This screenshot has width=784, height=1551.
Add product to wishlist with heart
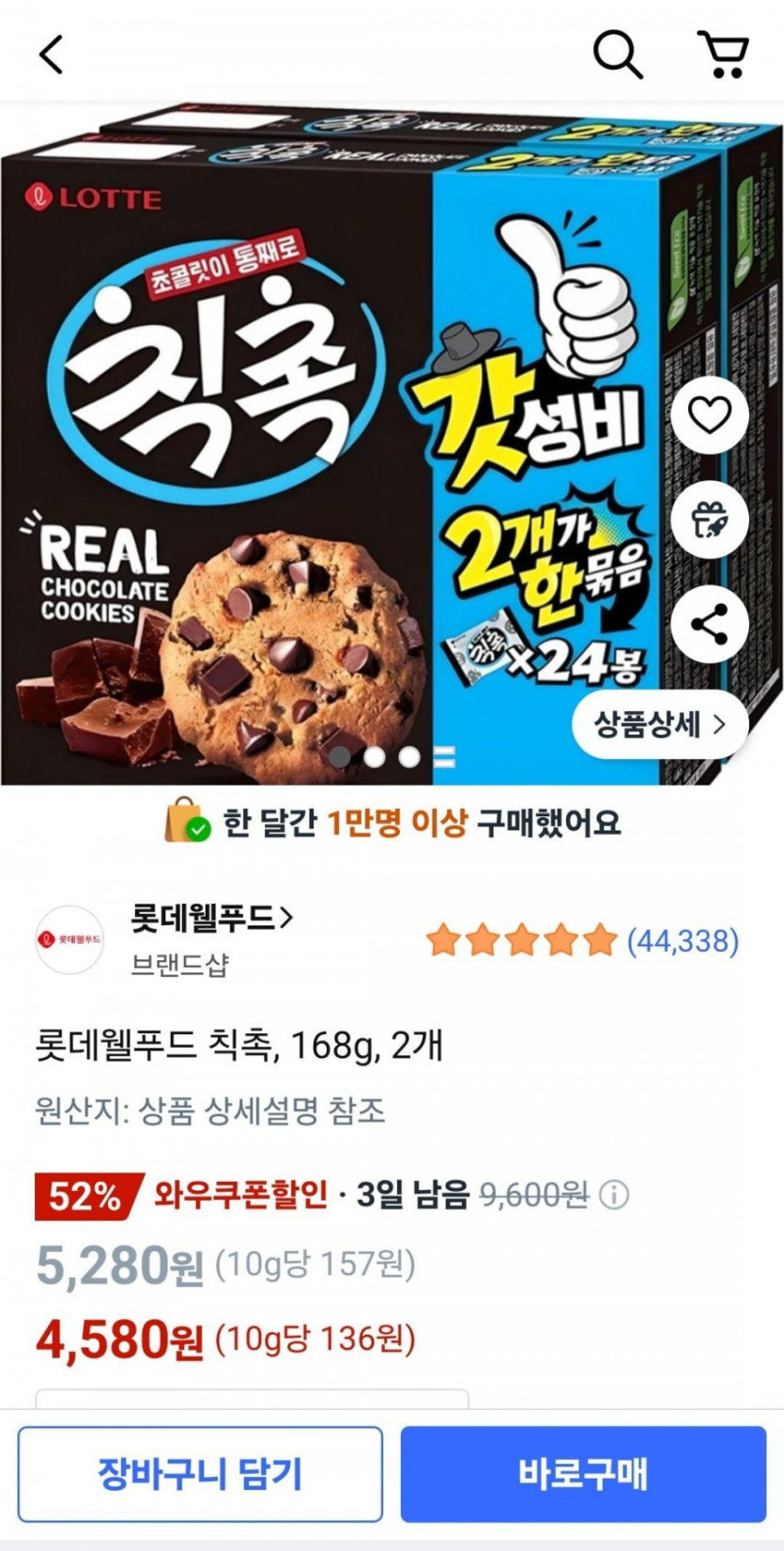point(710,415)
